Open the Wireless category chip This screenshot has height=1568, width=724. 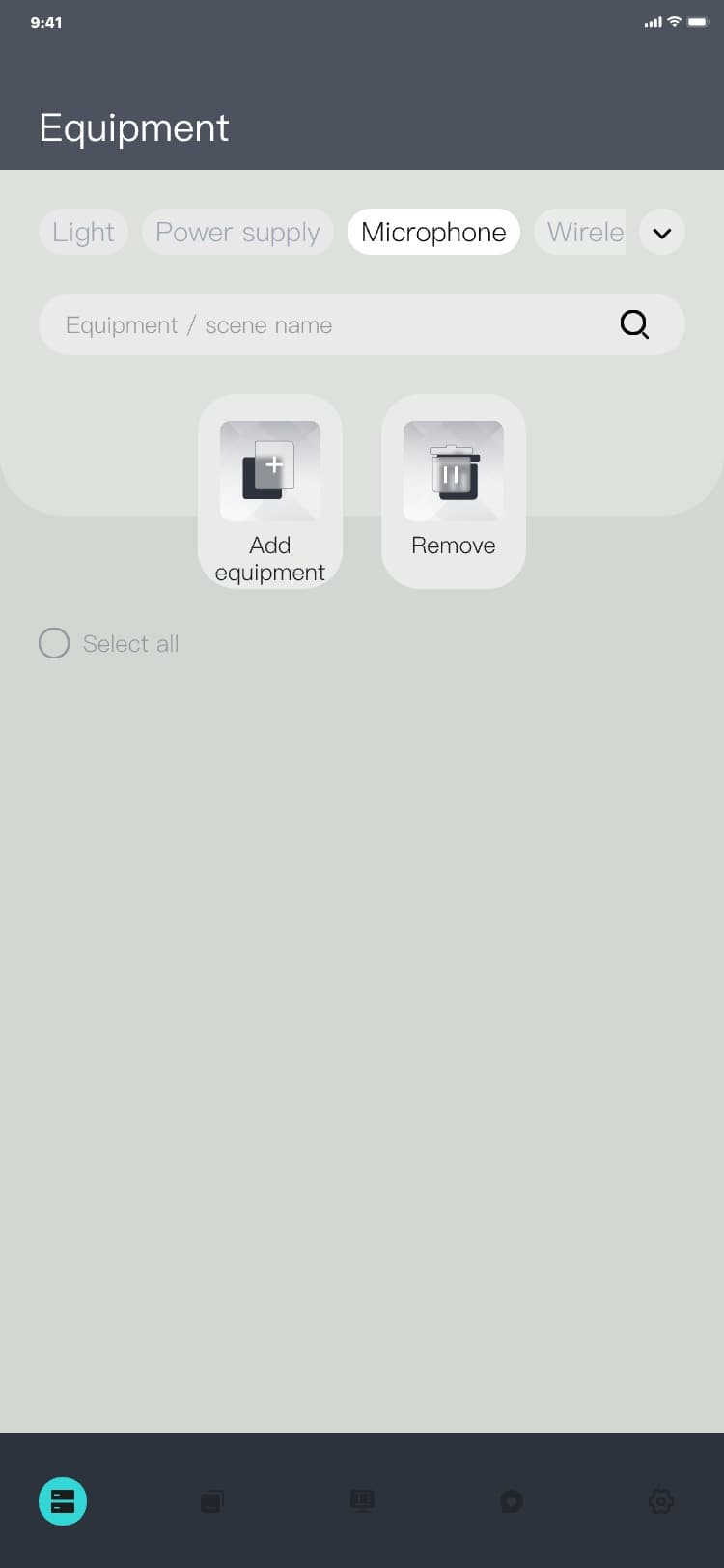click(x=583, y=232)
